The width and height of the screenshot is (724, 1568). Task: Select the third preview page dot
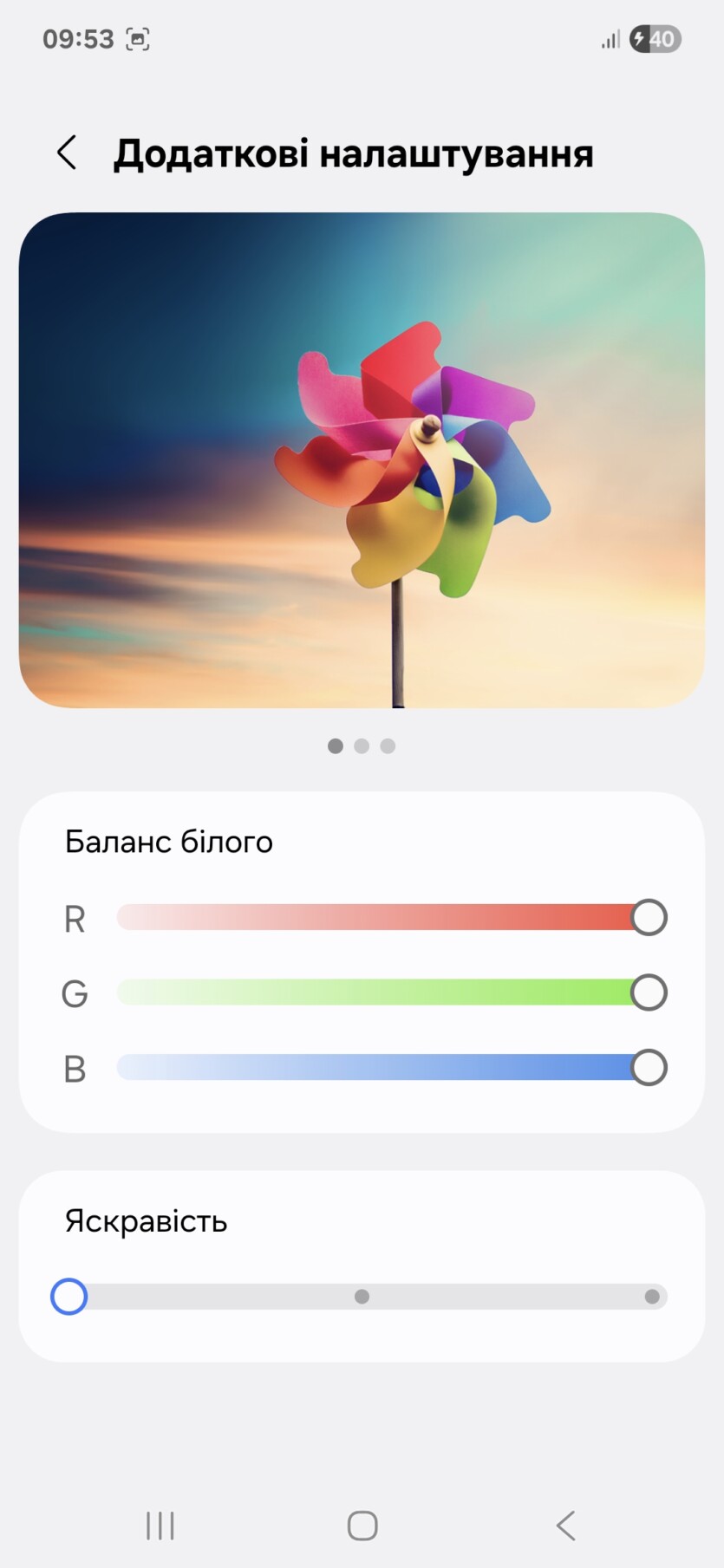coord(388,746)
